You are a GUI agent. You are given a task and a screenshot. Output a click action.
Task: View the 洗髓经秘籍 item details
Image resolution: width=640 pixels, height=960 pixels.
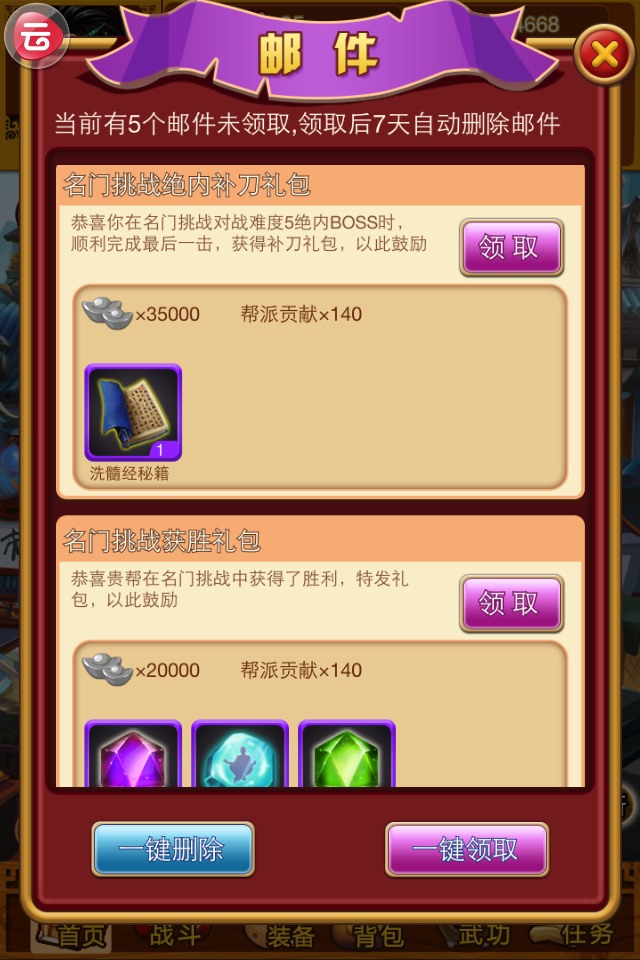(133, 412)
